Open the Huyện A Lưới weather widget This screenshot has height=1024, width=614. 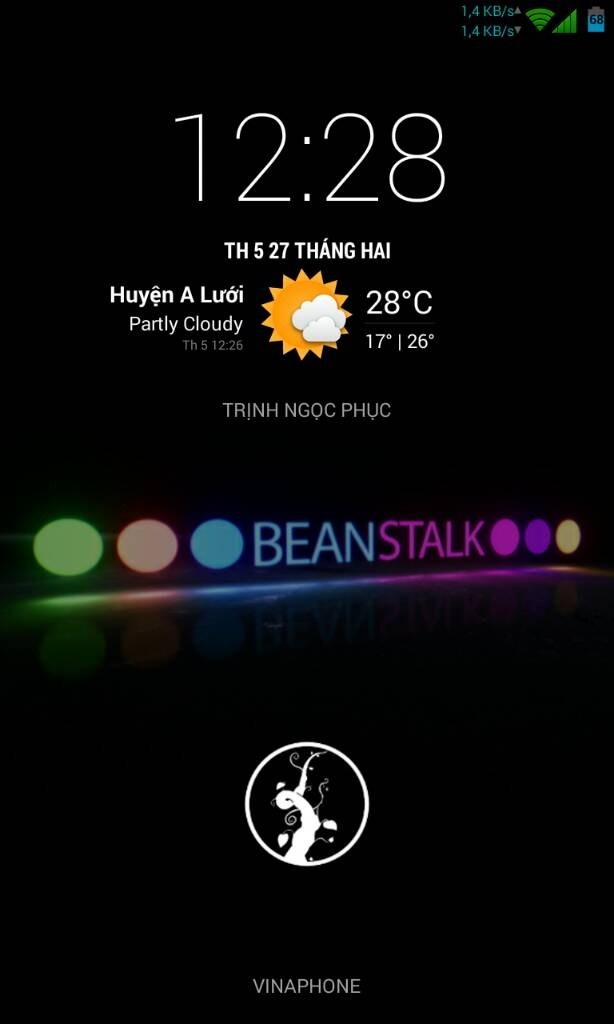(272, 315)
